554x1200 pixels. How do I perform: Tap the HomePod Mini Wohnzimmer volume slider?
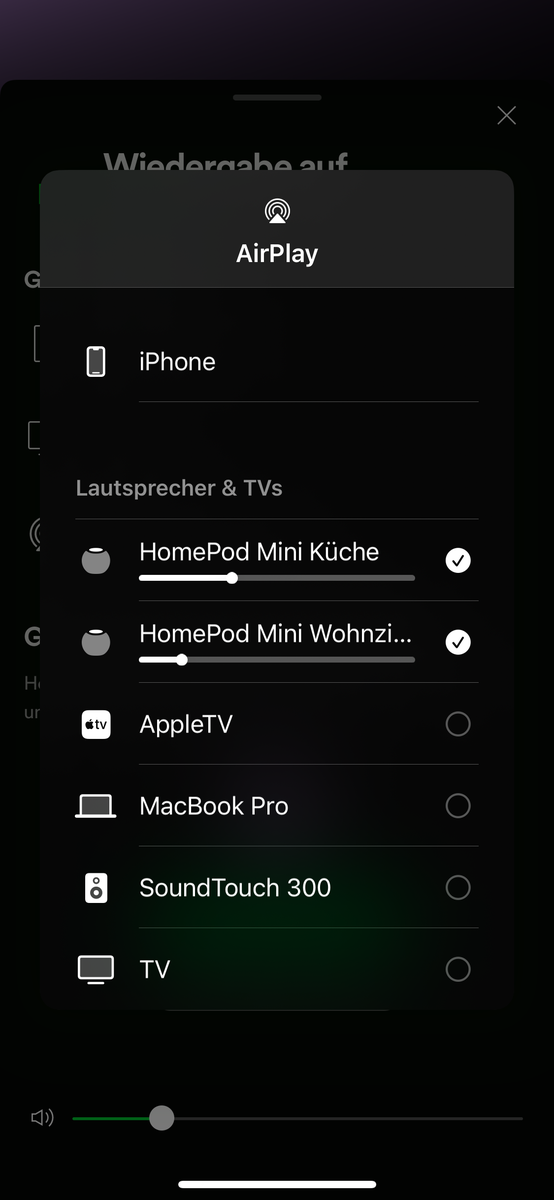click(x=277, y=659)
